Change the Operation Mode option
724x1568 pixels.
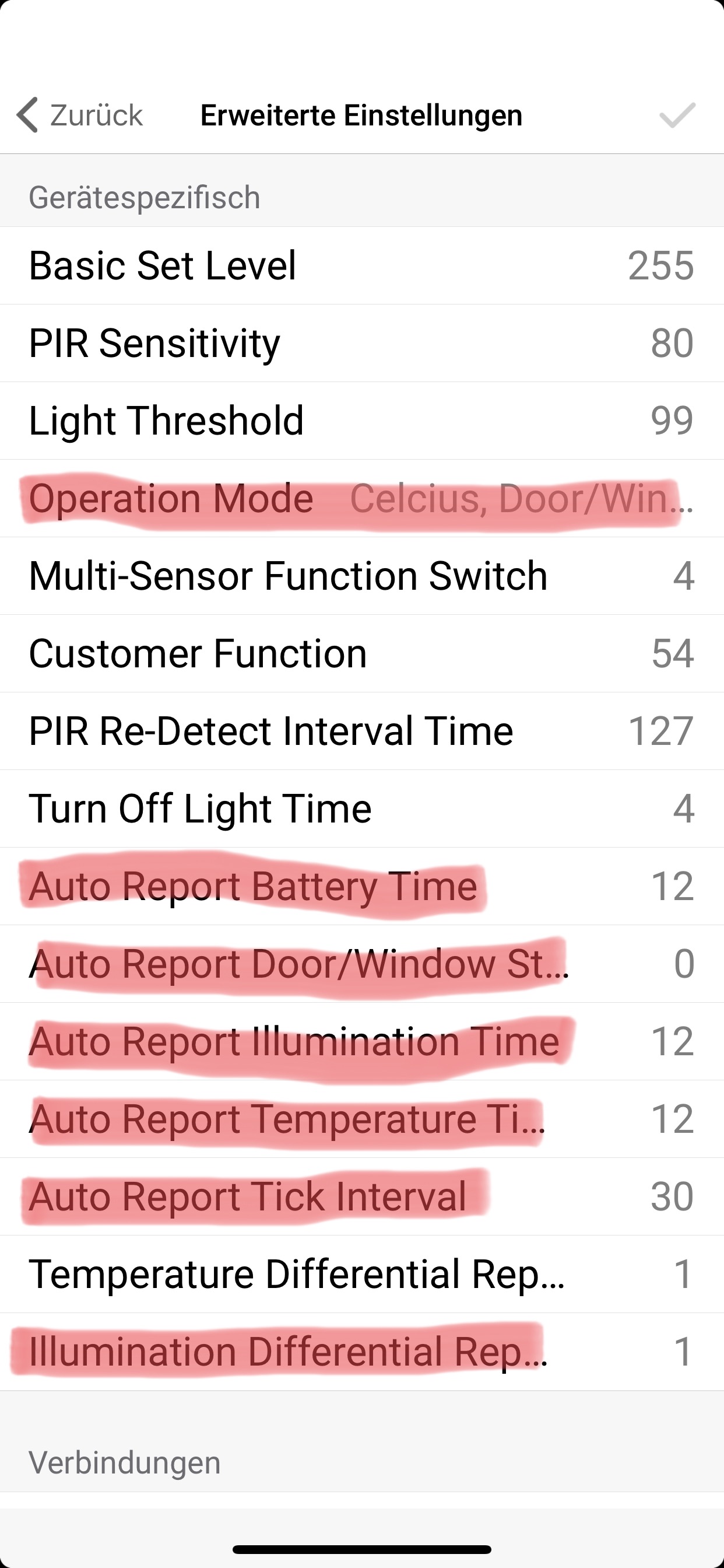coord(361,499)
